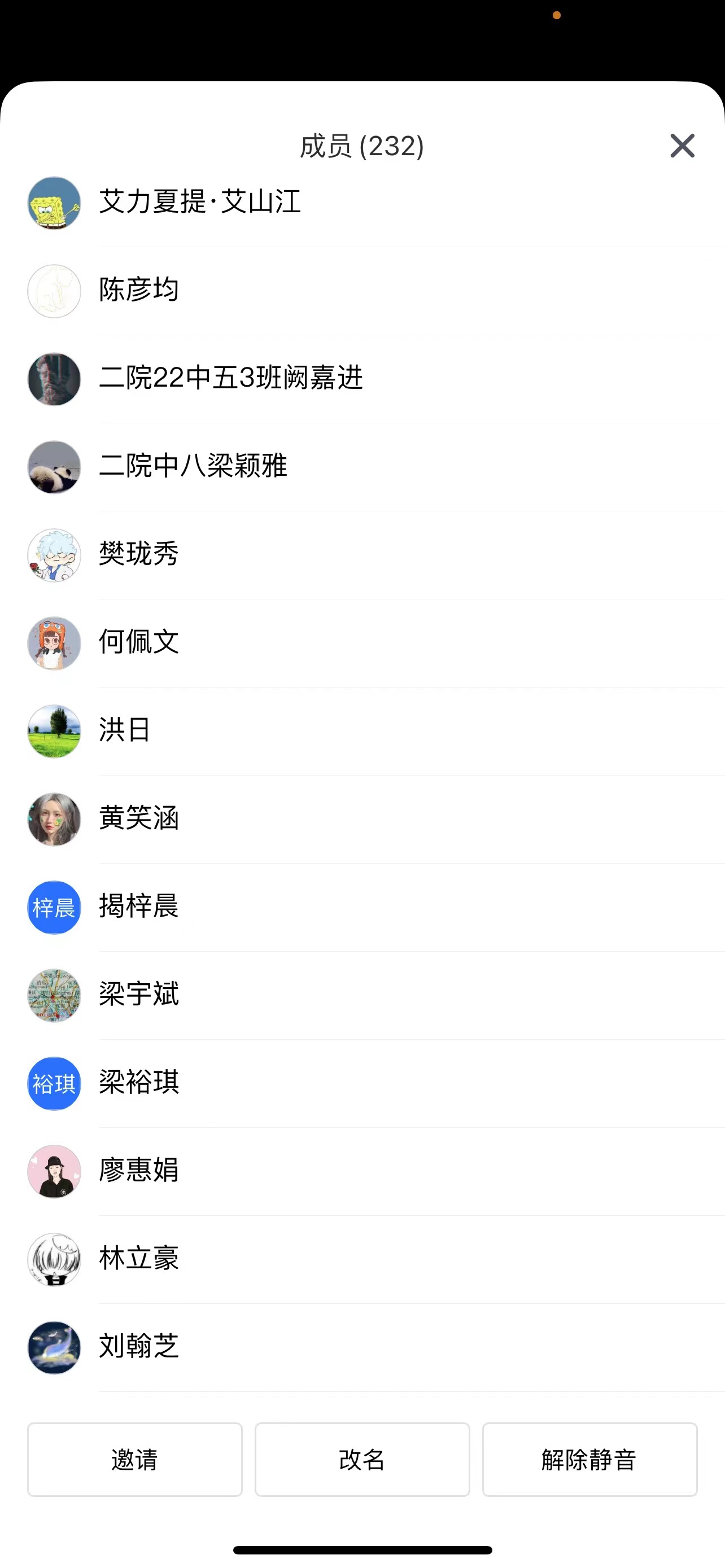Tap on member 樊珑秀
Screen dimensions: 725x1568
tap(139, 554)
